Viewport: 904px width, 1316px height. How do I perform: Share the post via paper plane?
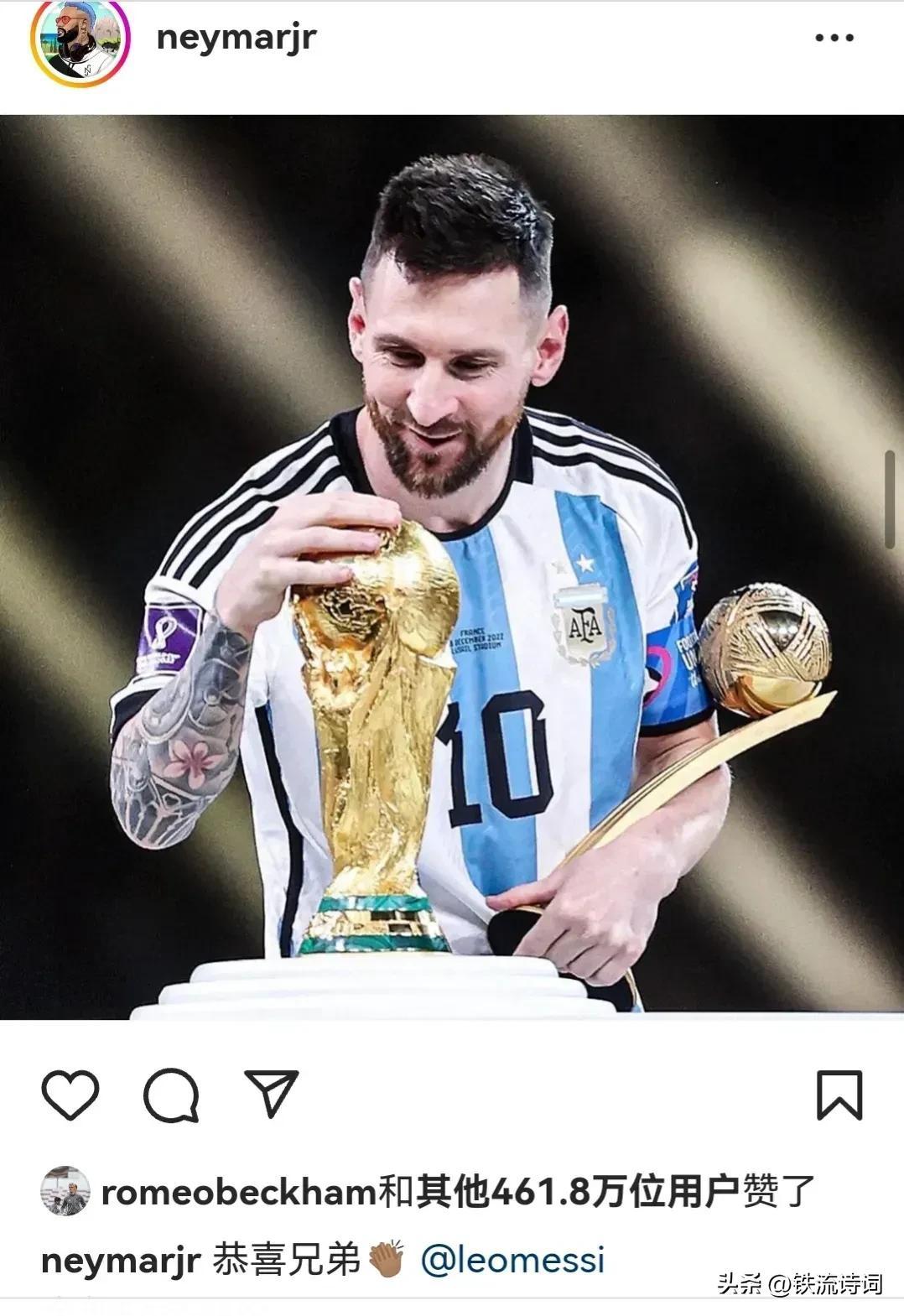tap(271, 1092)
